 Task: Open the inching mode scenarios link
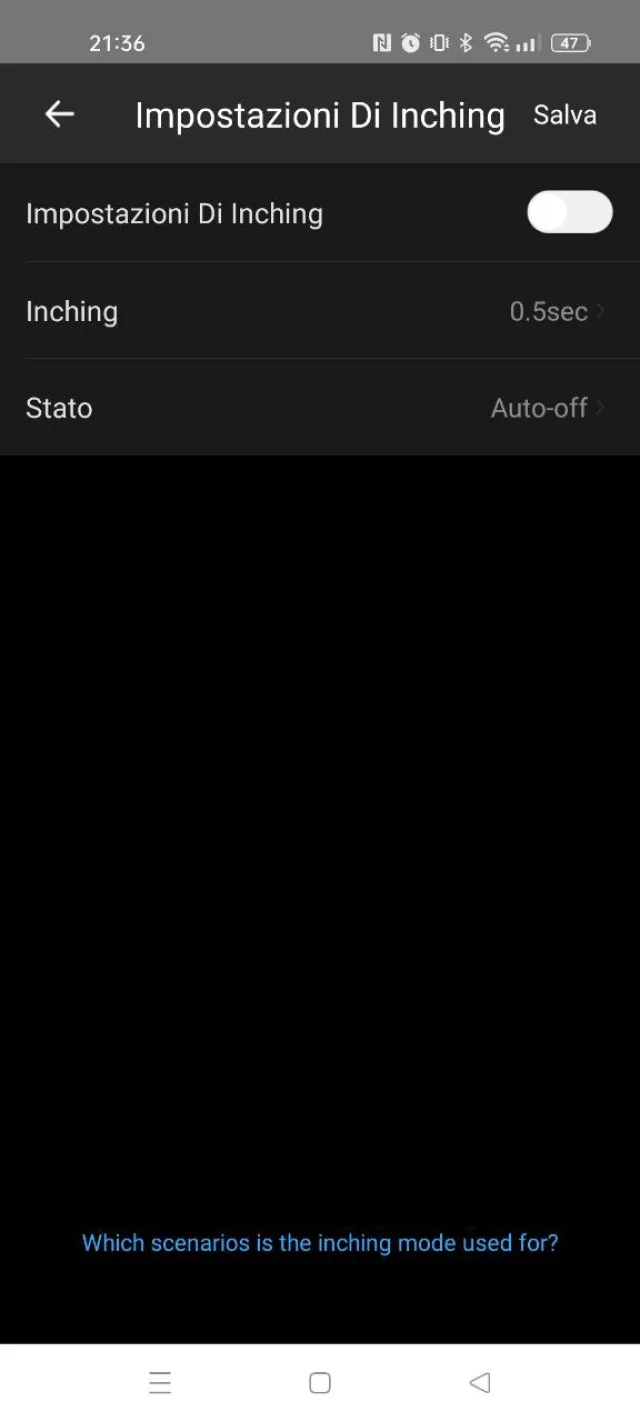click(320, 1243)
